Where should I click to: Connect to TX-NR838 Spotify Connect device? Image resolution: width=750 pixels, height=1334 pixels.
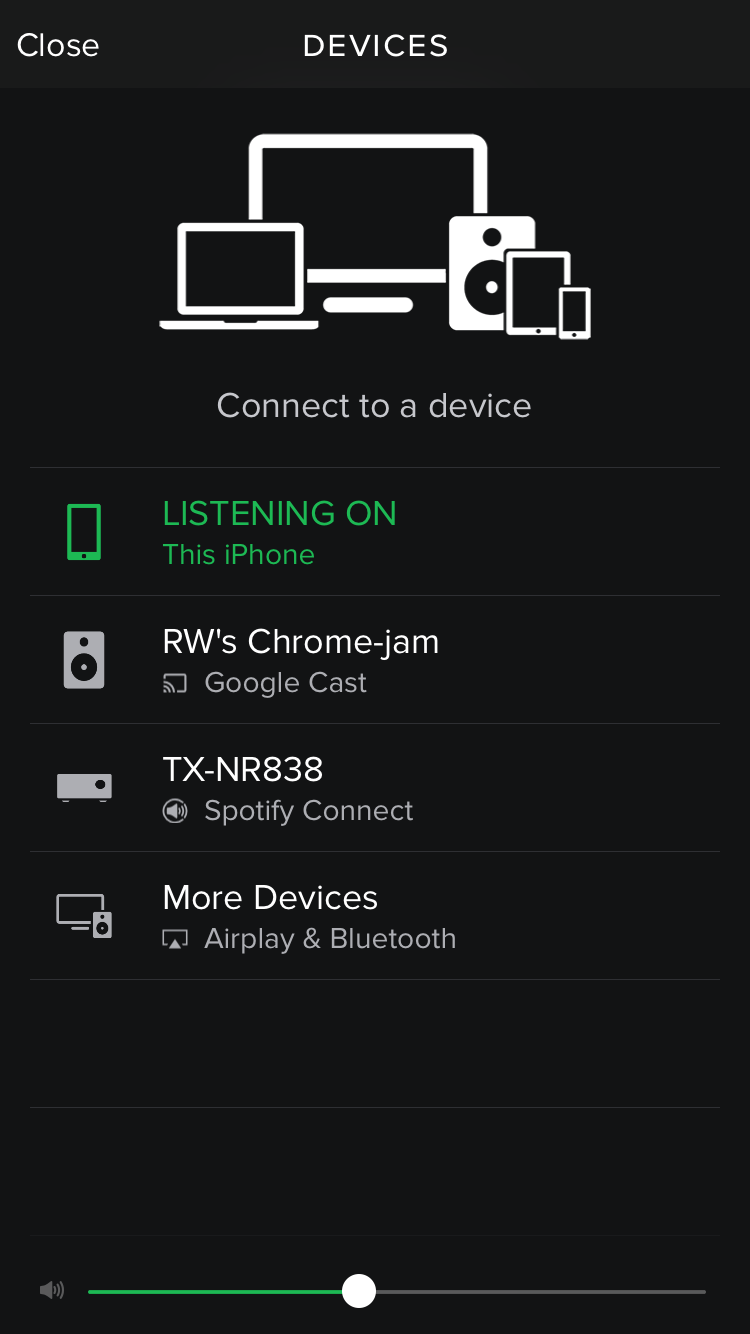pos(375,788)
